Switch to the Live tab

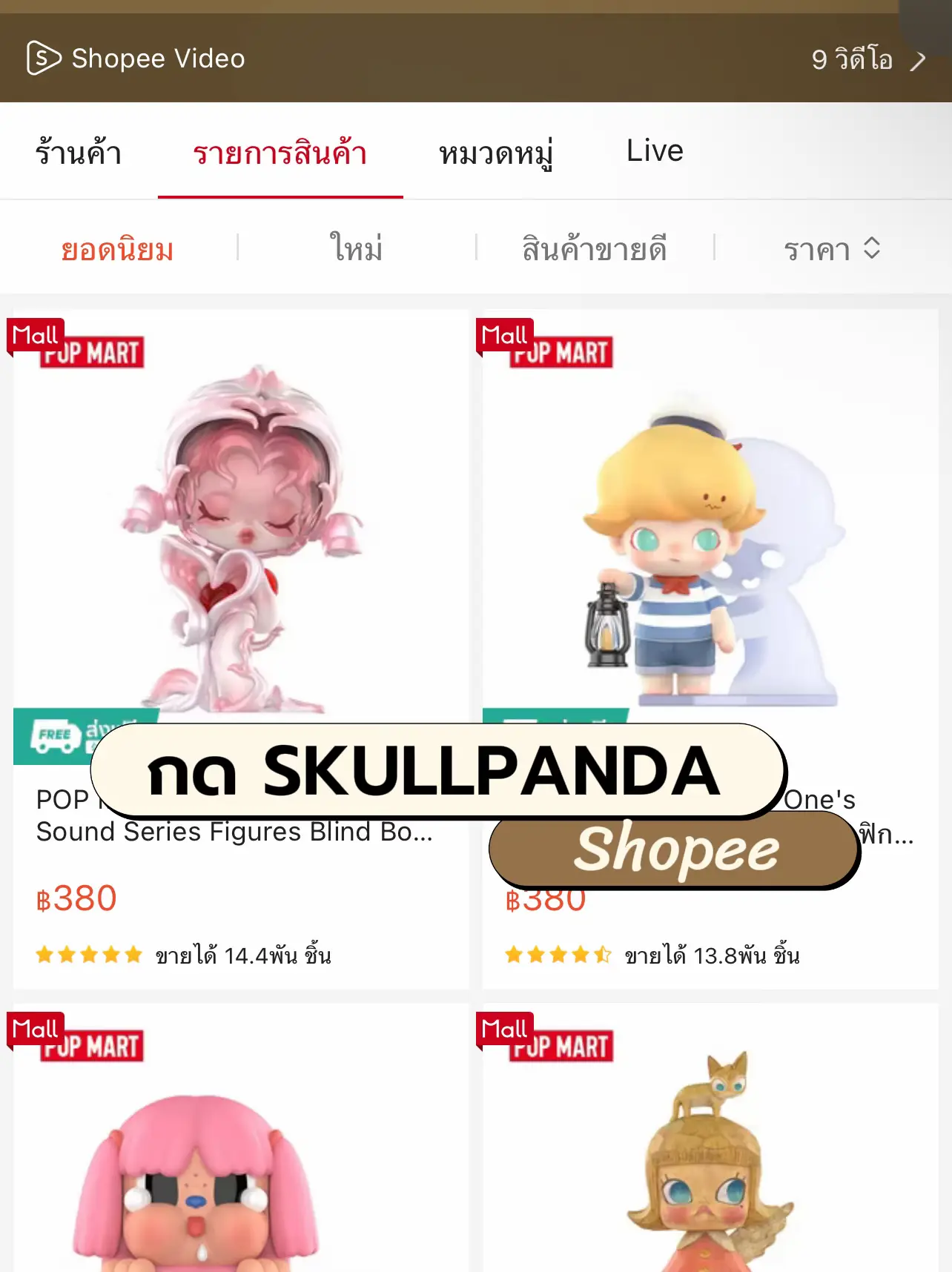click(x=654, y=150)
